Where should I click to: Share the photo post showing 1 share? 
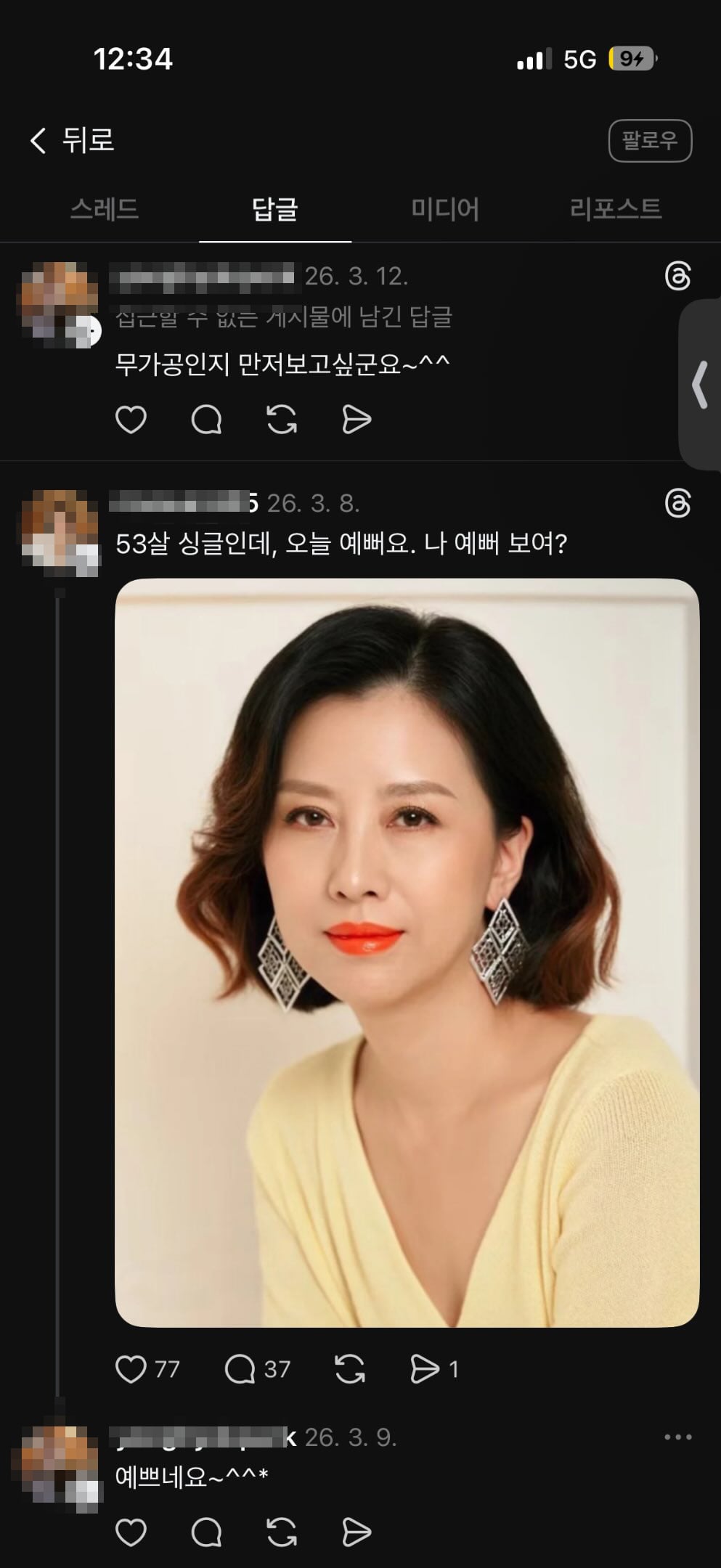click(x=434, y=1369)
